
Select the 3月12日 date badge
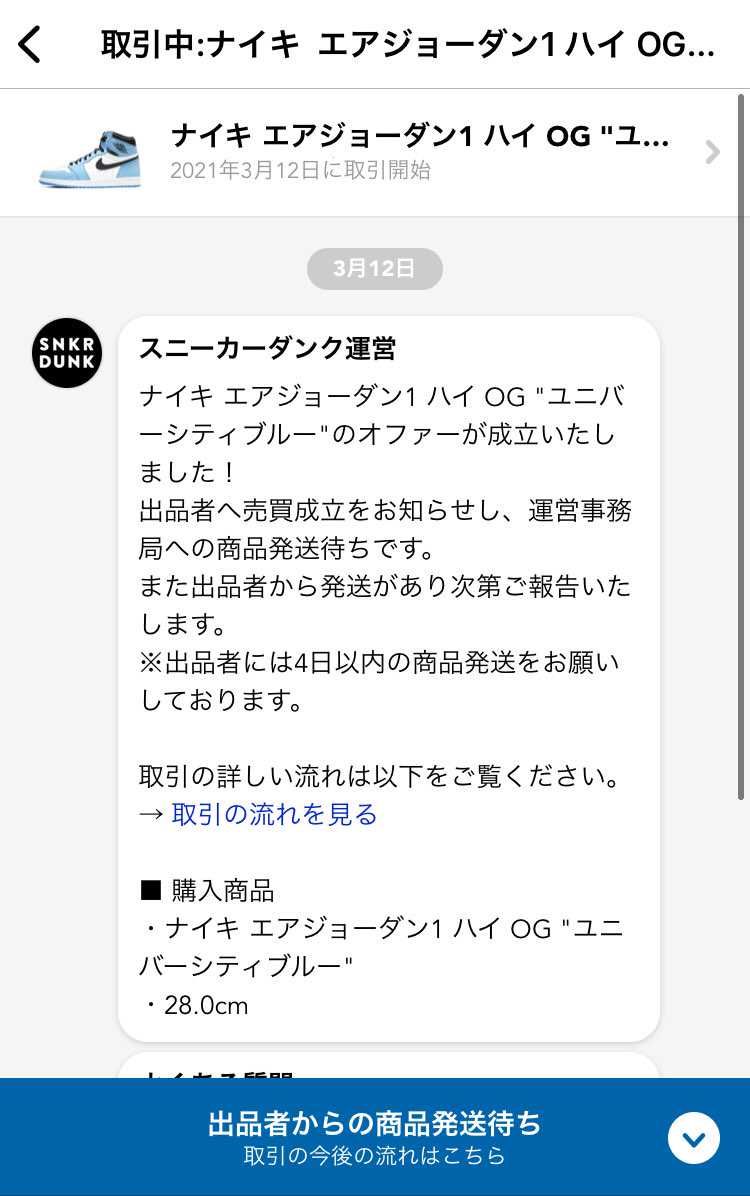click(374, 268)
